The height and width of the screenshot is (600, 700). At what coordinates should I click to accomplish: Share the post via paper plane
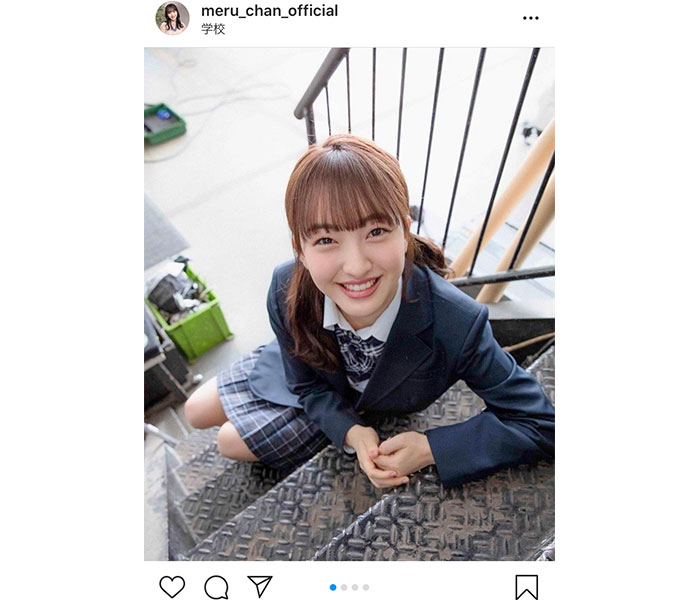260,587
